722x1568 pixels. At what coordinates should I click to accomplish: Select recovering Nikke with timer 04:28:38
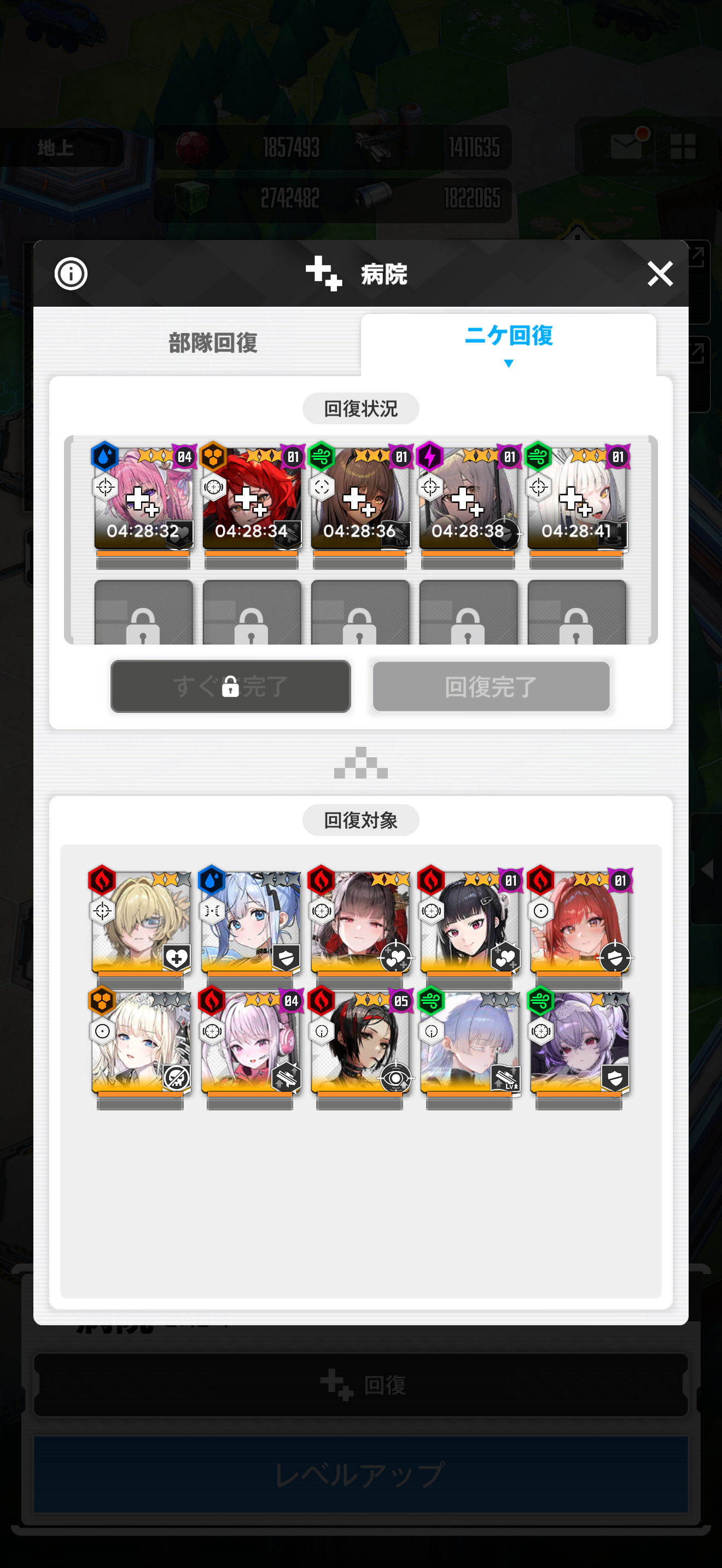(468, 500)
